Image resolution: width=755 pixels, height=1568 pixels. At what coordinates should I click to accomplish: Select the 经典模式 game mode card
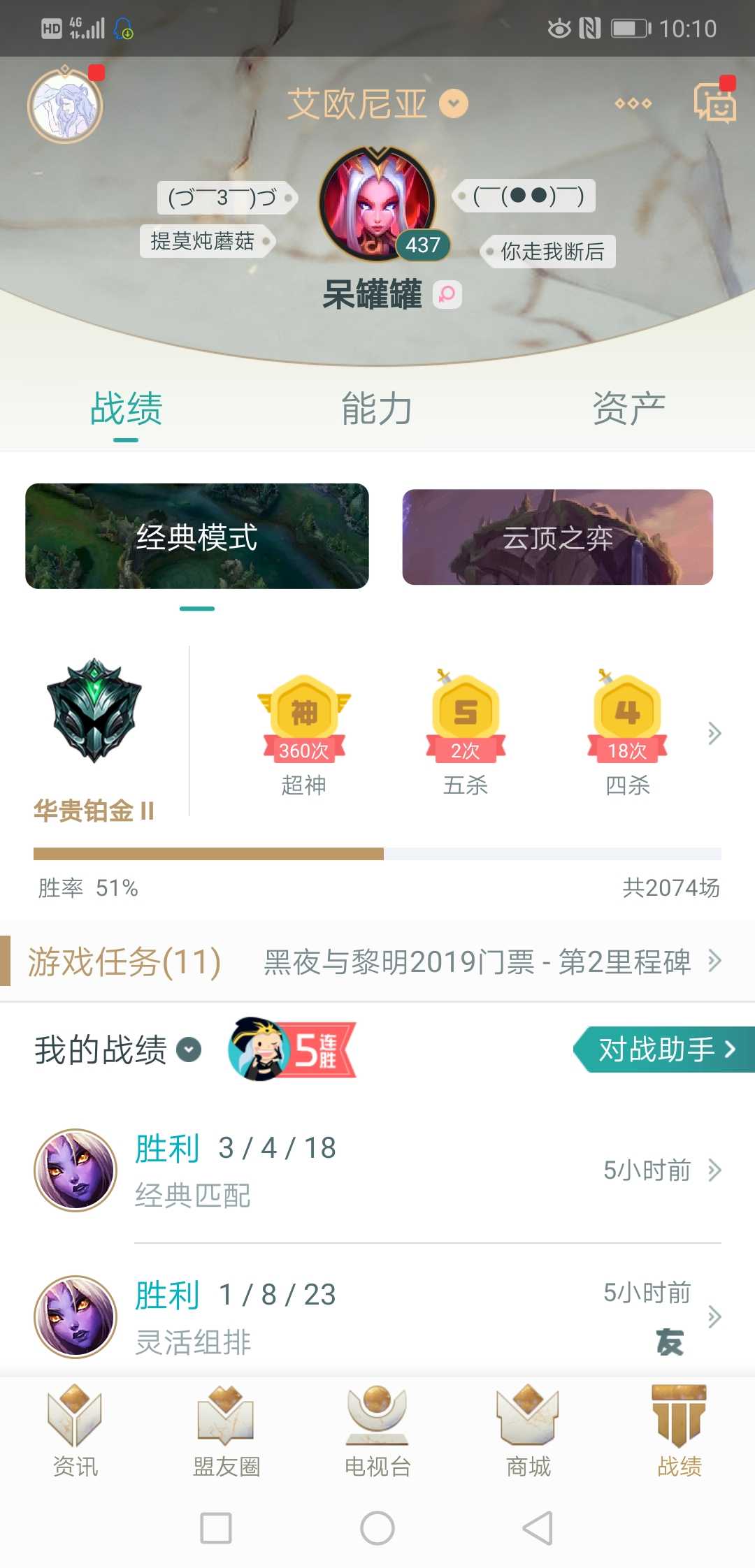pos(197,536)
